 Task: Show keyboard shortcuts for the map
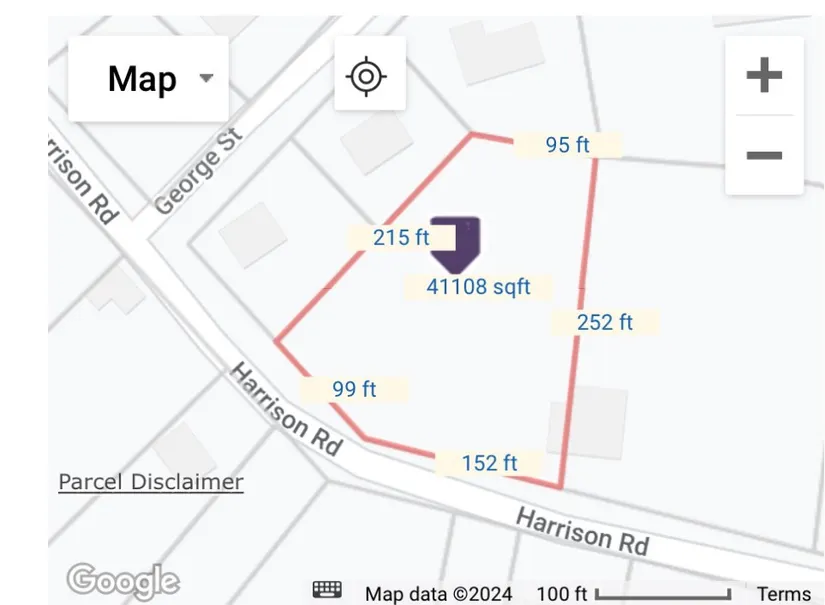pyautogui.click(x=327, y=591)
